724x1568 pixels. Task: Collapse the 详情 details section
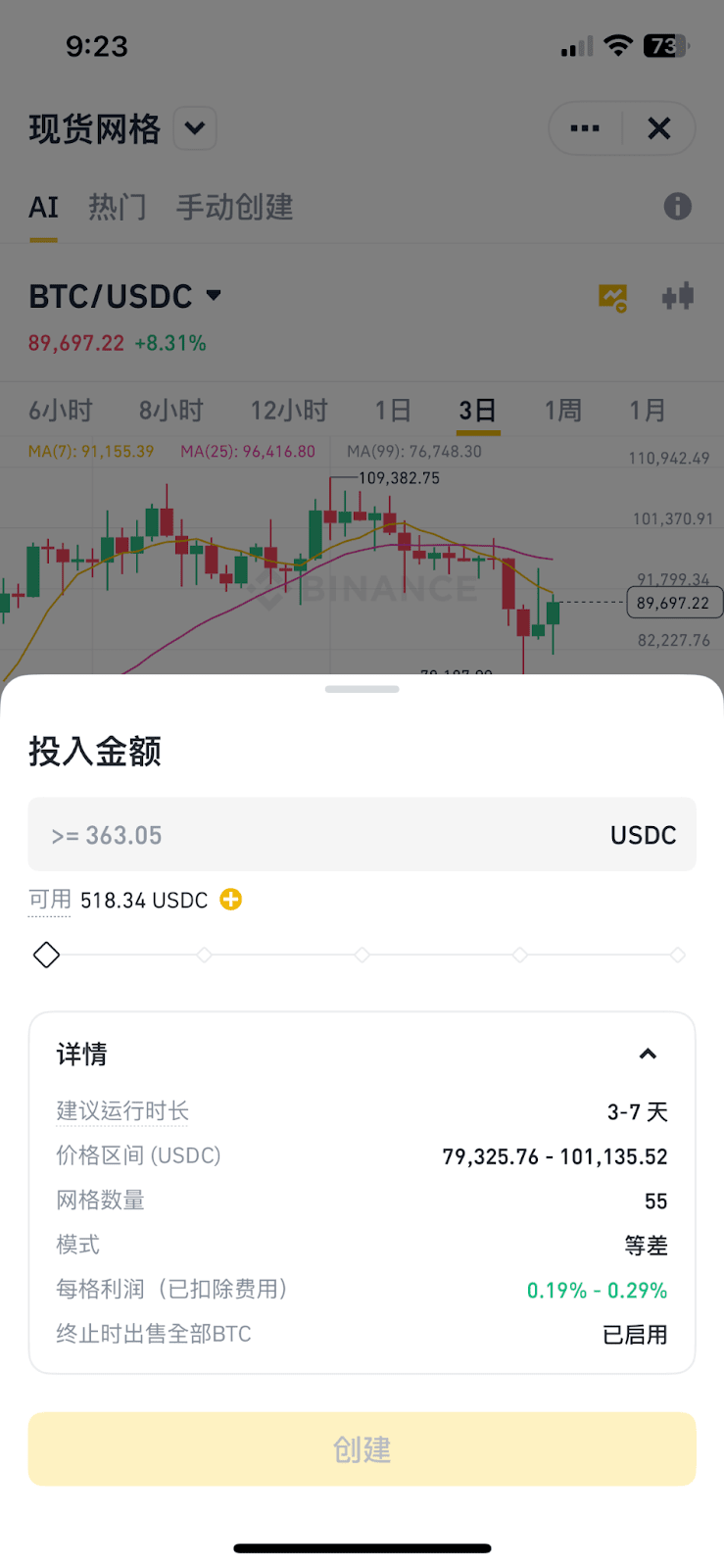648,1054
